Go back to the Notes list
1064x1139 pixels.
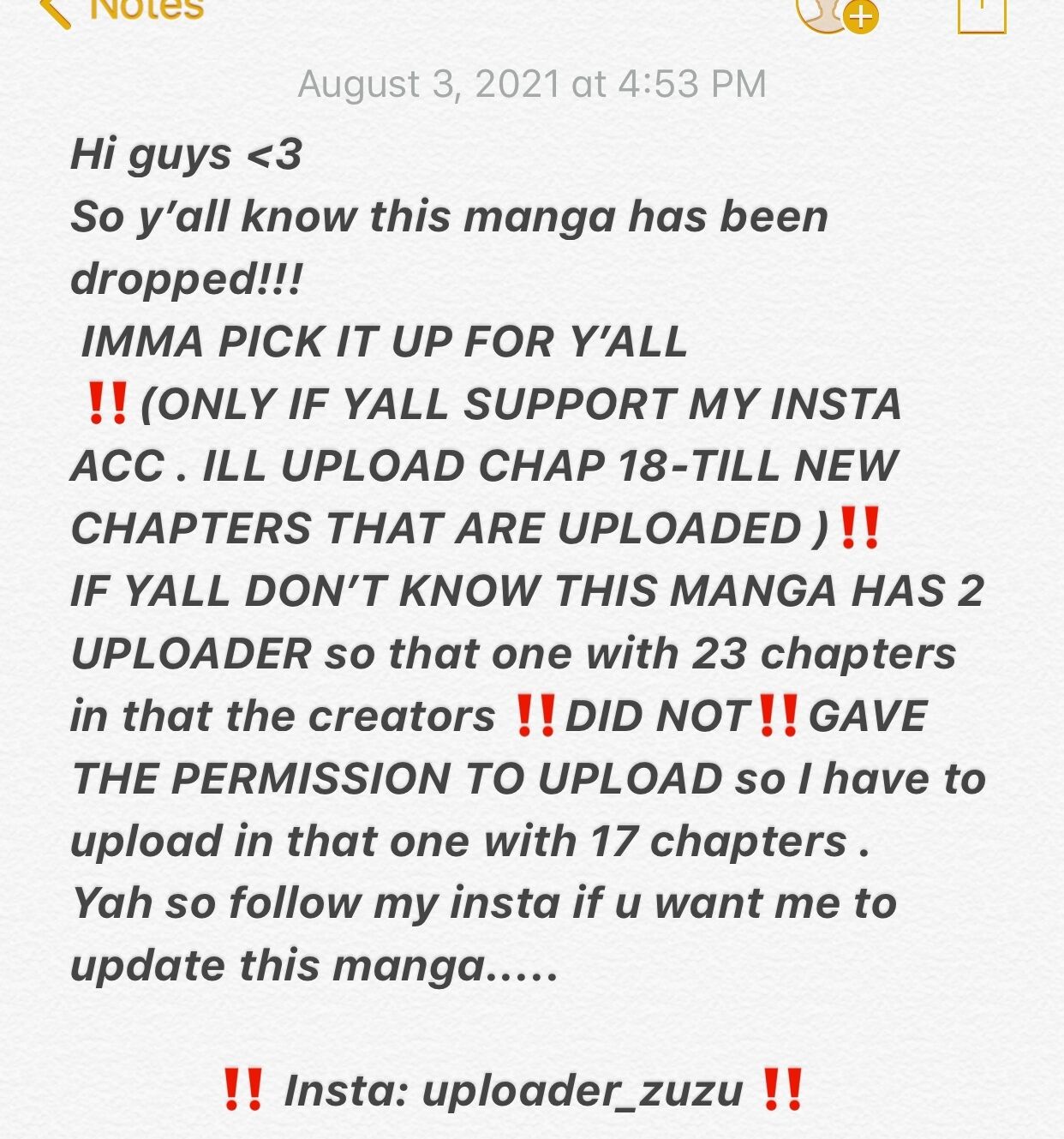120,10
